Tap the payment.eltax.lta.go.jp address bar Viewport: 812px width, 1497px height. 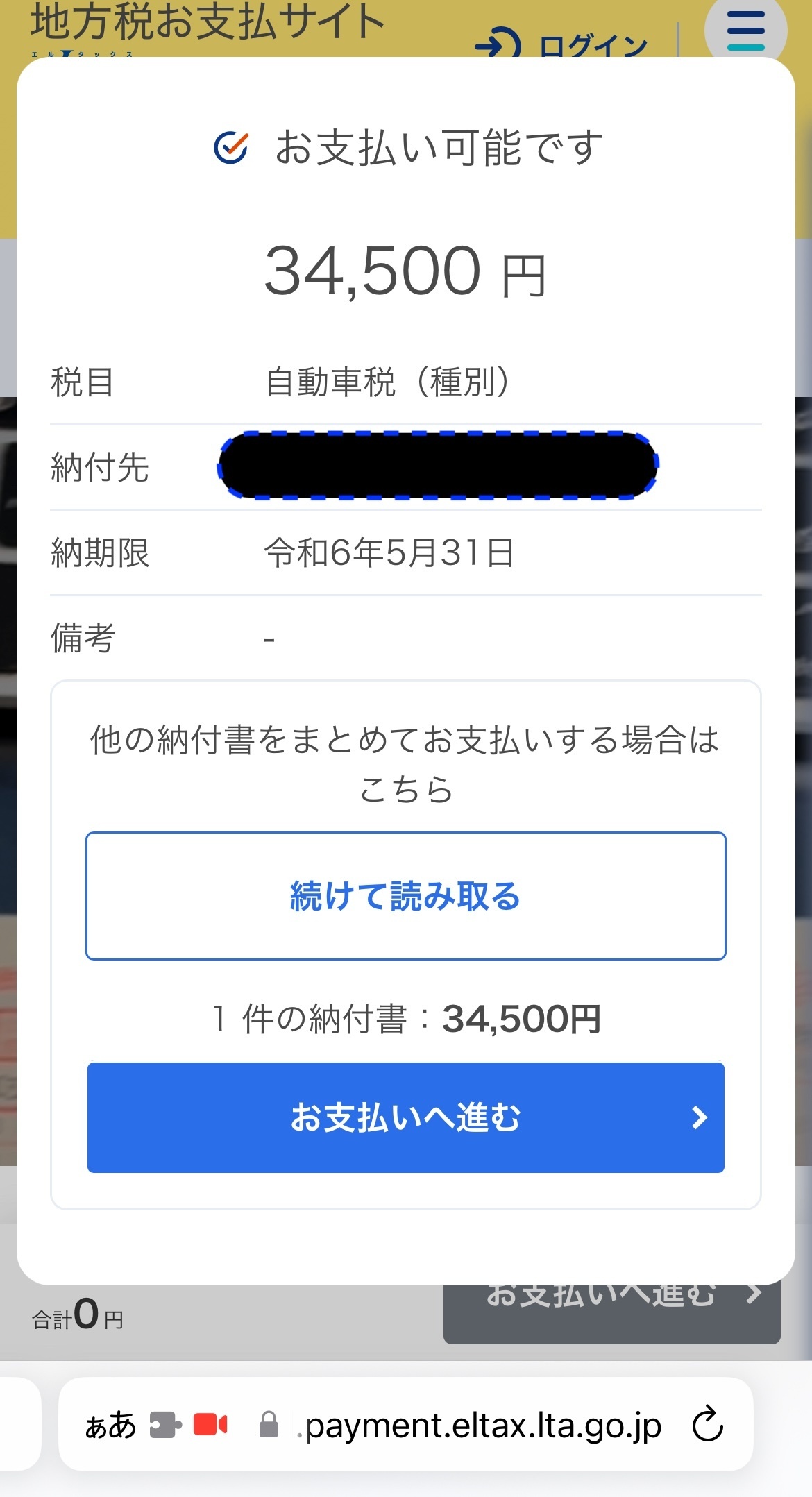click(479, 1426)
